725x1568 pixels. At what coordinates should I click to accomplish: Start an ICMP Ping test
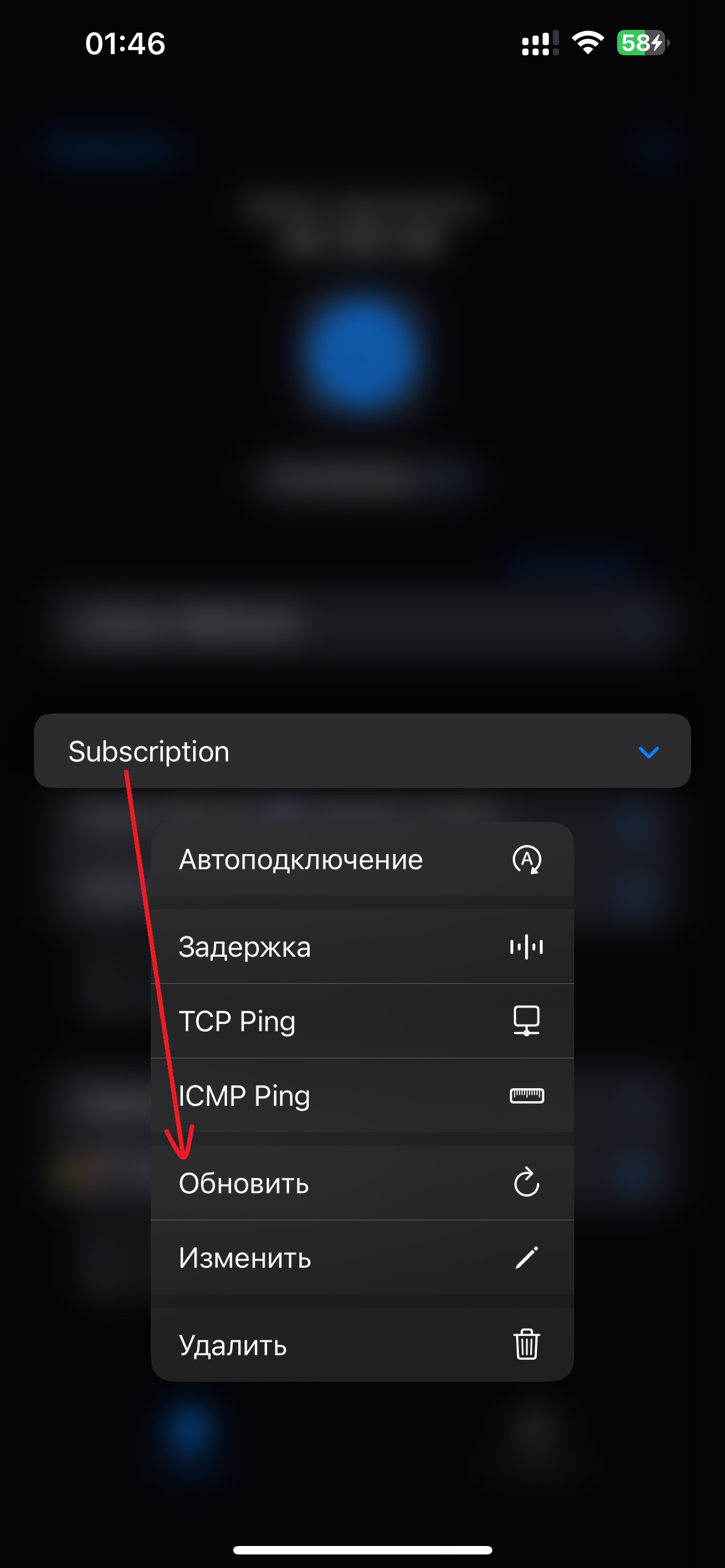click(x=361, y=1096)
